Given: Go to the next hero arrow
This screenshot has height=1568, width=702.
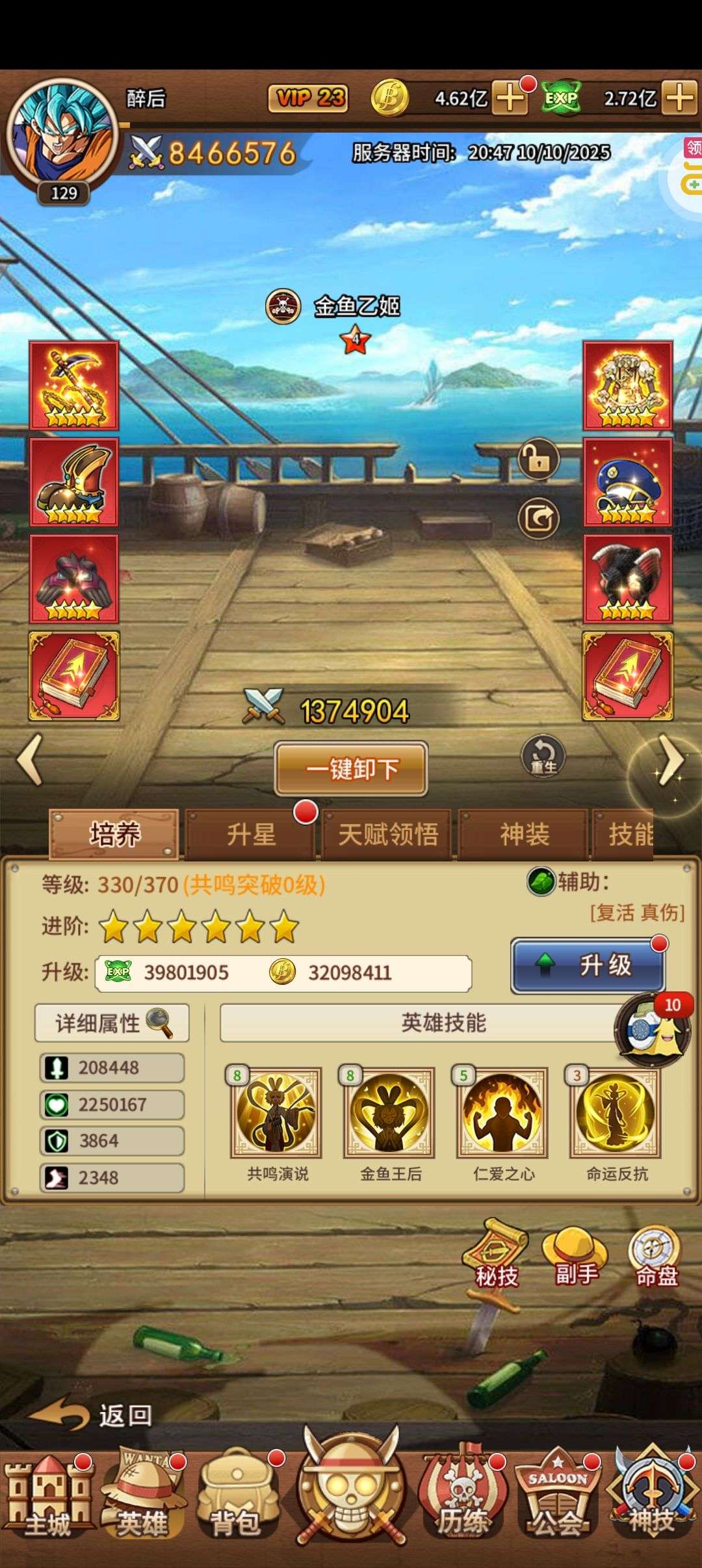Looking at the screenshot, I should pyautogui.click(x=671, y=759).
